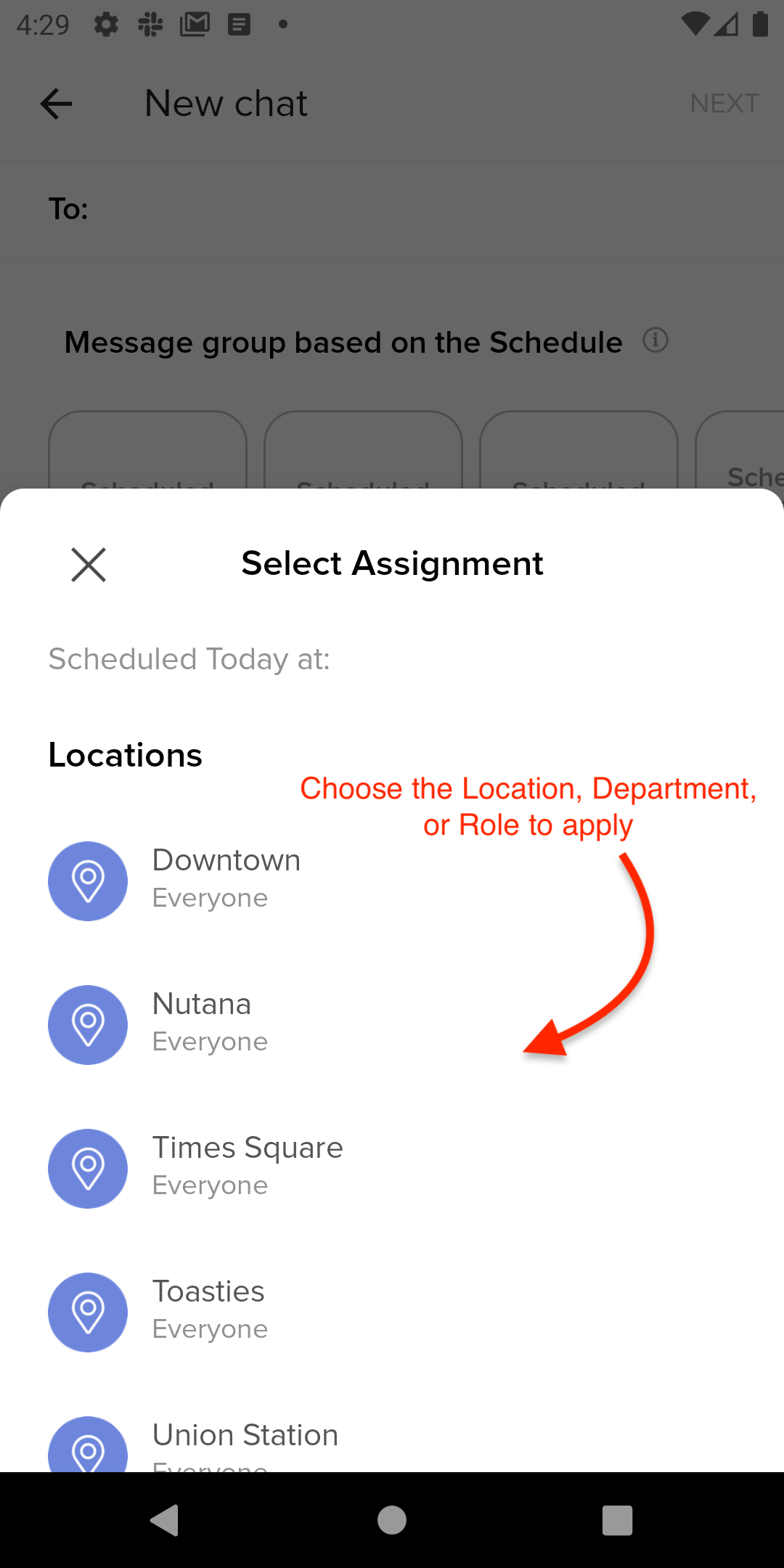The image size is (784, 1568).
Task: Close the Select Assignment sheet
Action: click(89, 565)
